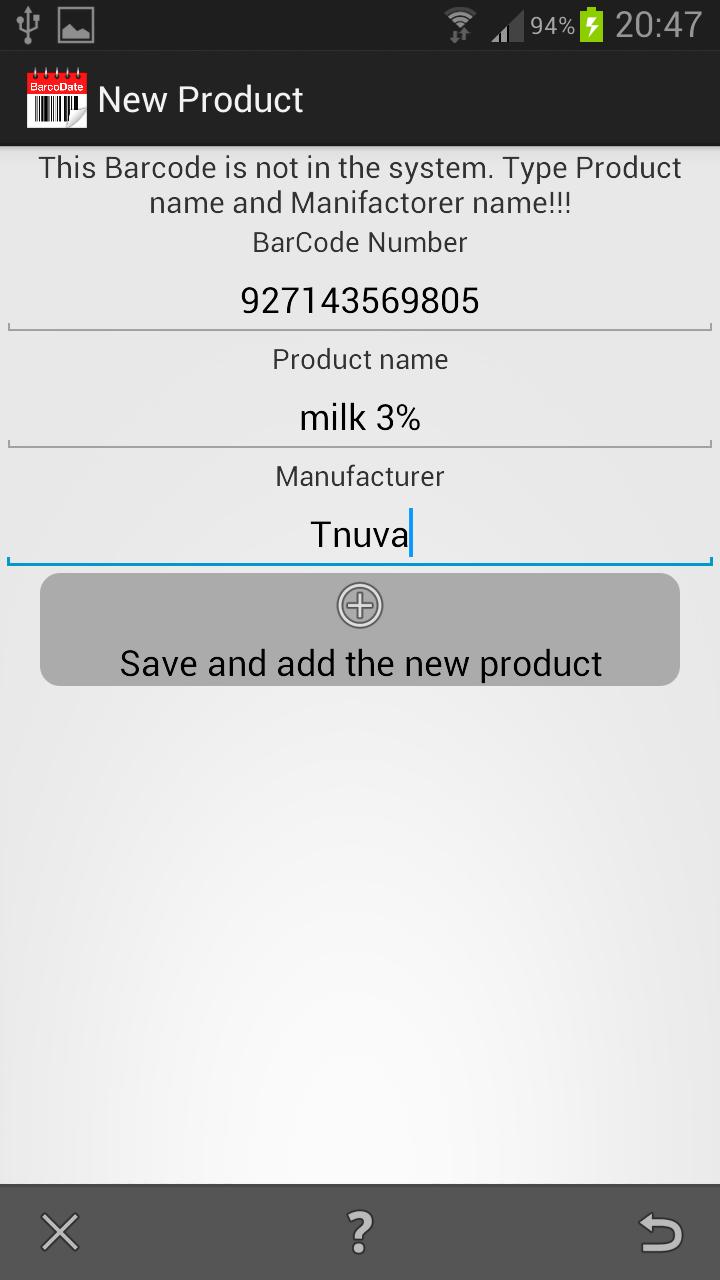Select the Product name field showing milk 3%
720x1280 pixels.
click(x=360, y=416)
